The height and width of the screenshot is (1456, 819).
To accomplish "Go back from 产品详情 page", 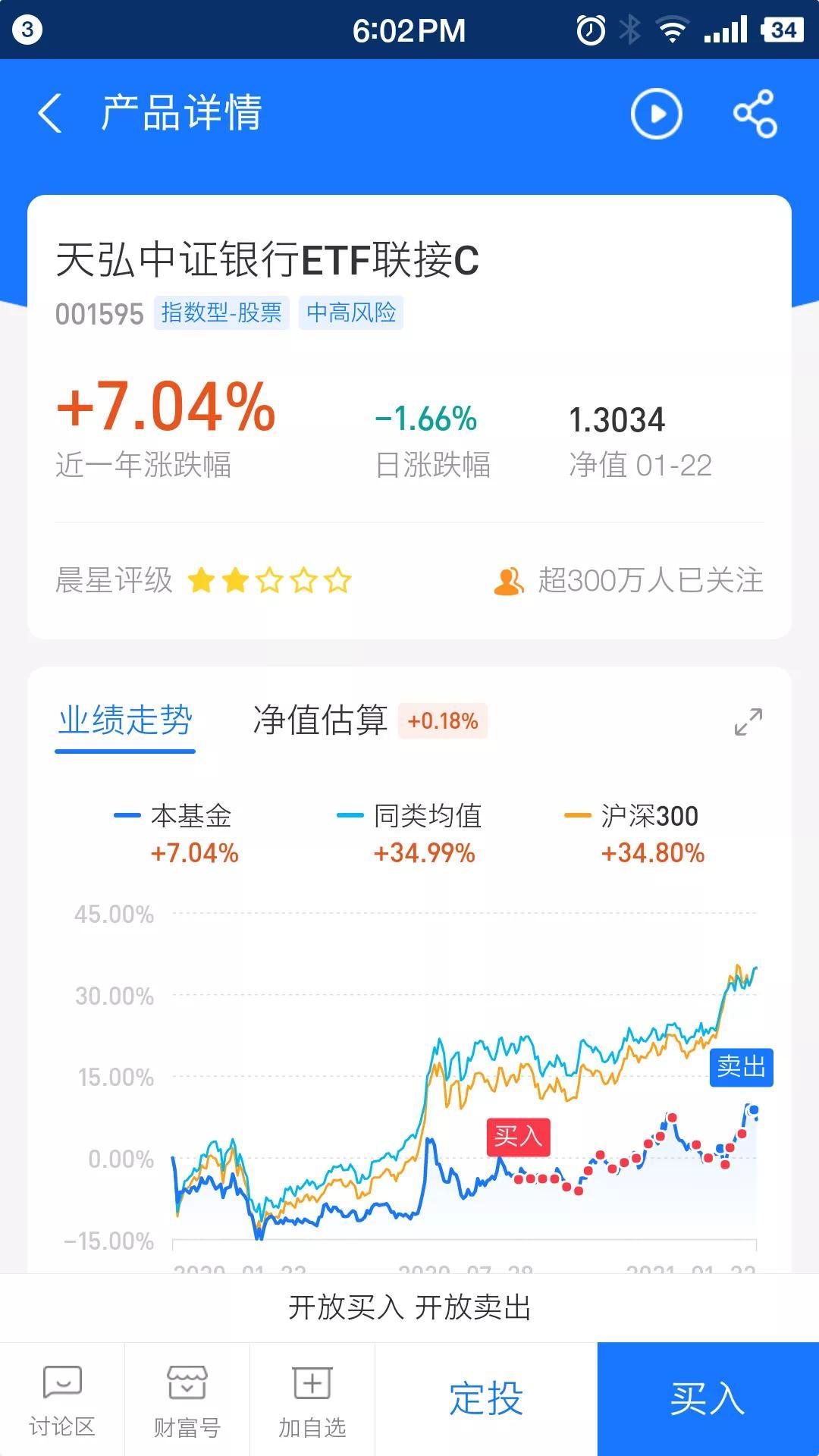I will 50,114.
